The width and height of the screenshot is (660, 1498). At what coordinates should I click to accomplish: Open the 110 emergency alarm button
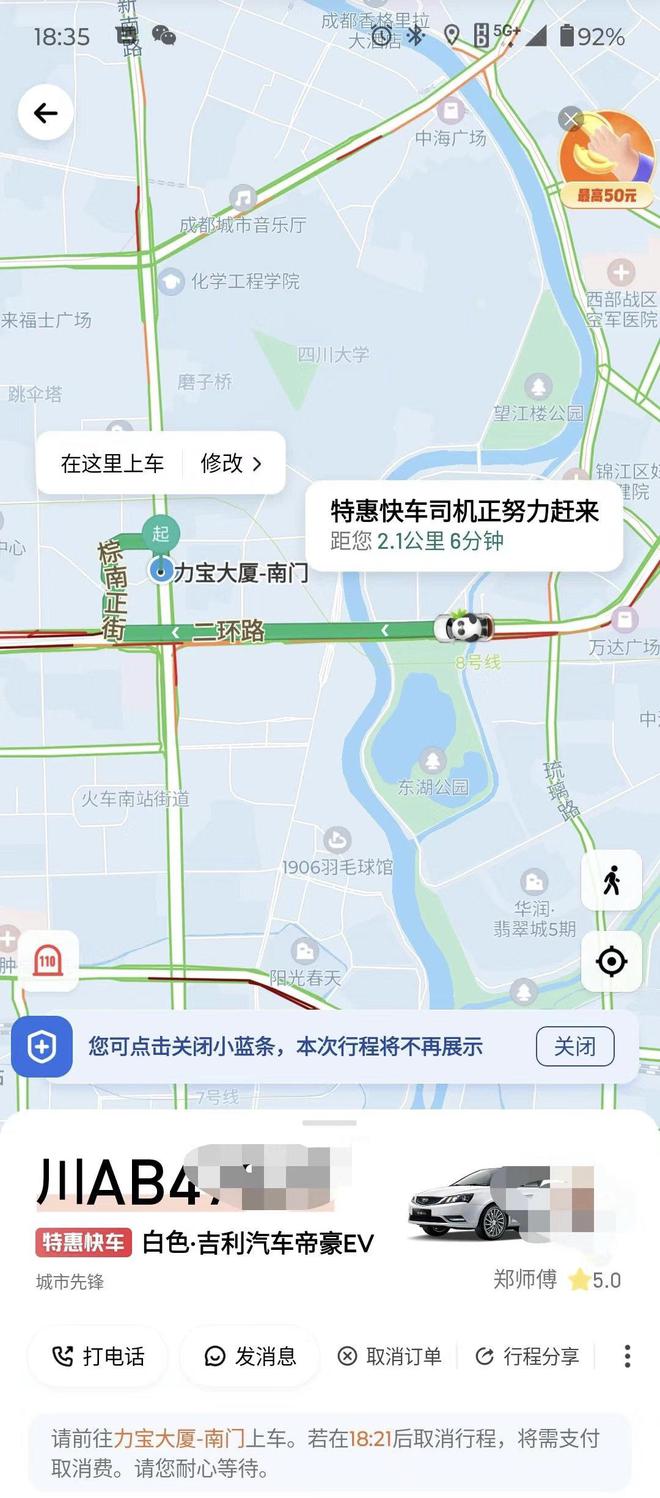click(47, 962)
